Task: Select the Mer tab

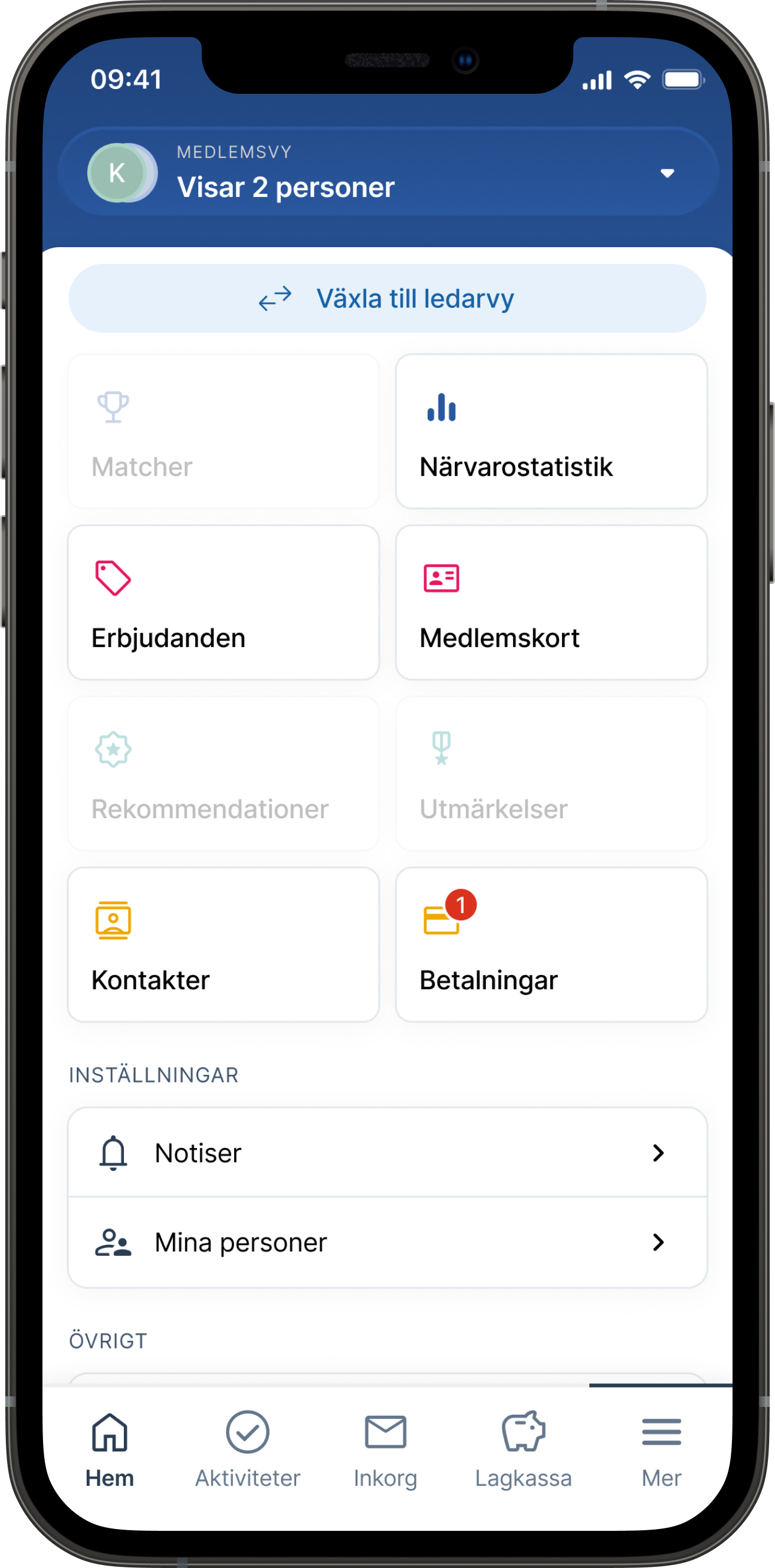Action: (x=661, y=1450)
